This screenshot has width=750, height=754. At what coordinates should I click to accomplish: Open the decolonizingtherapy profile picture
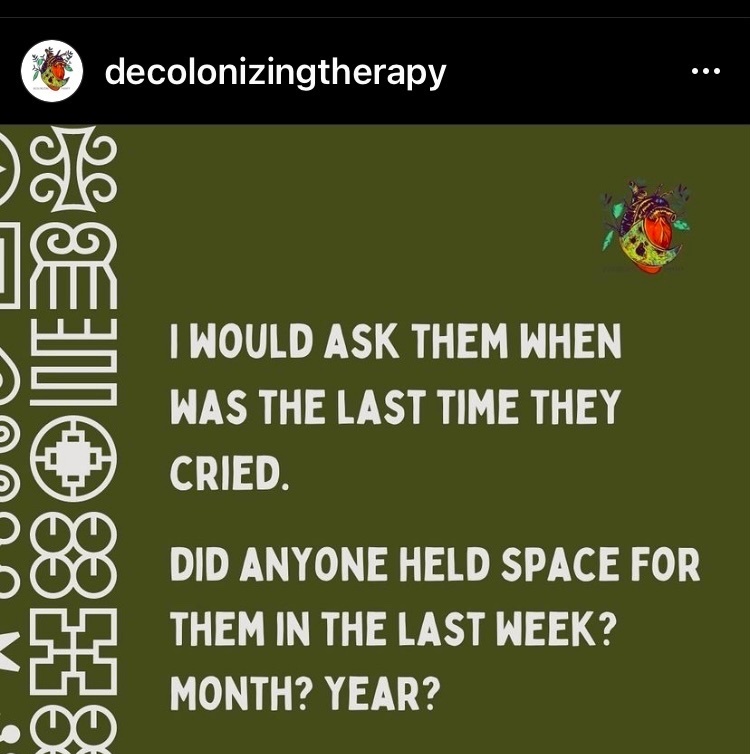[52, 71]
